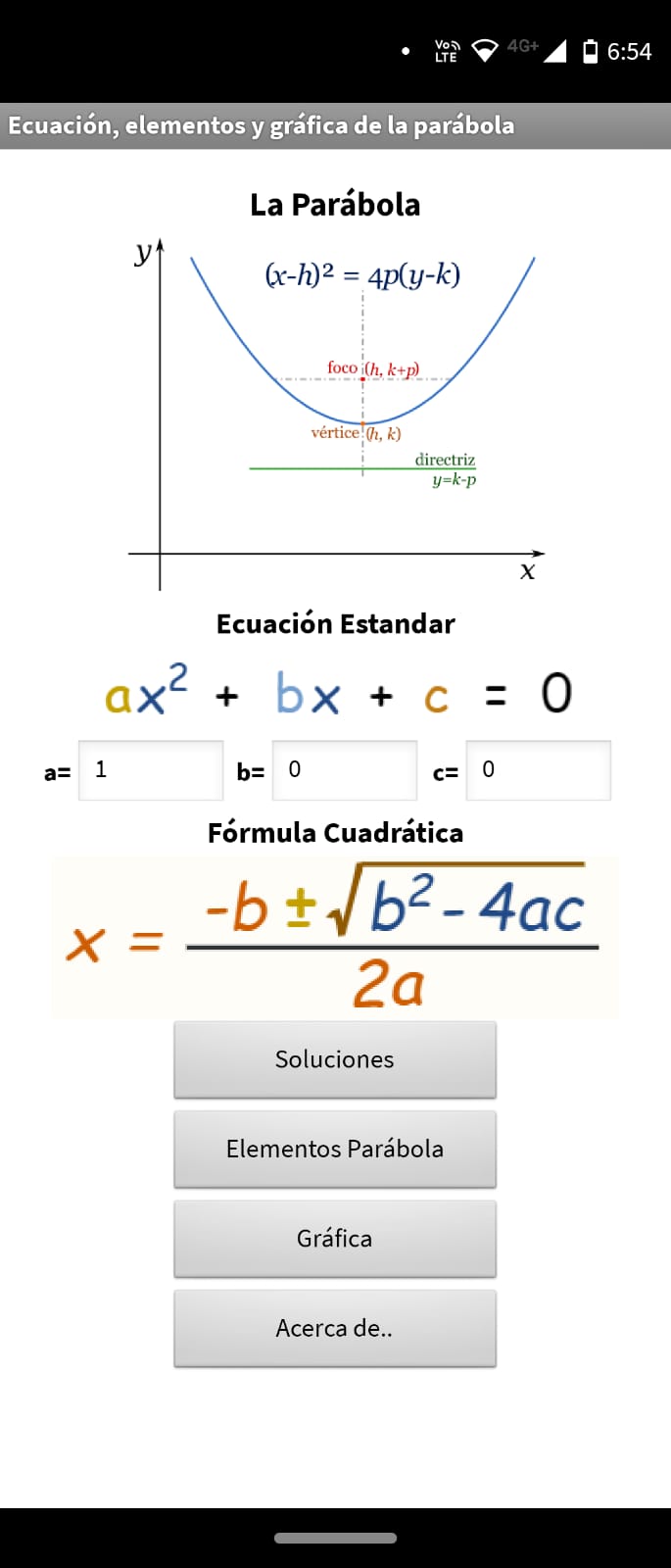Focus the c value input field
This screenshot has width=671, height=1568.
click(538, 770)
